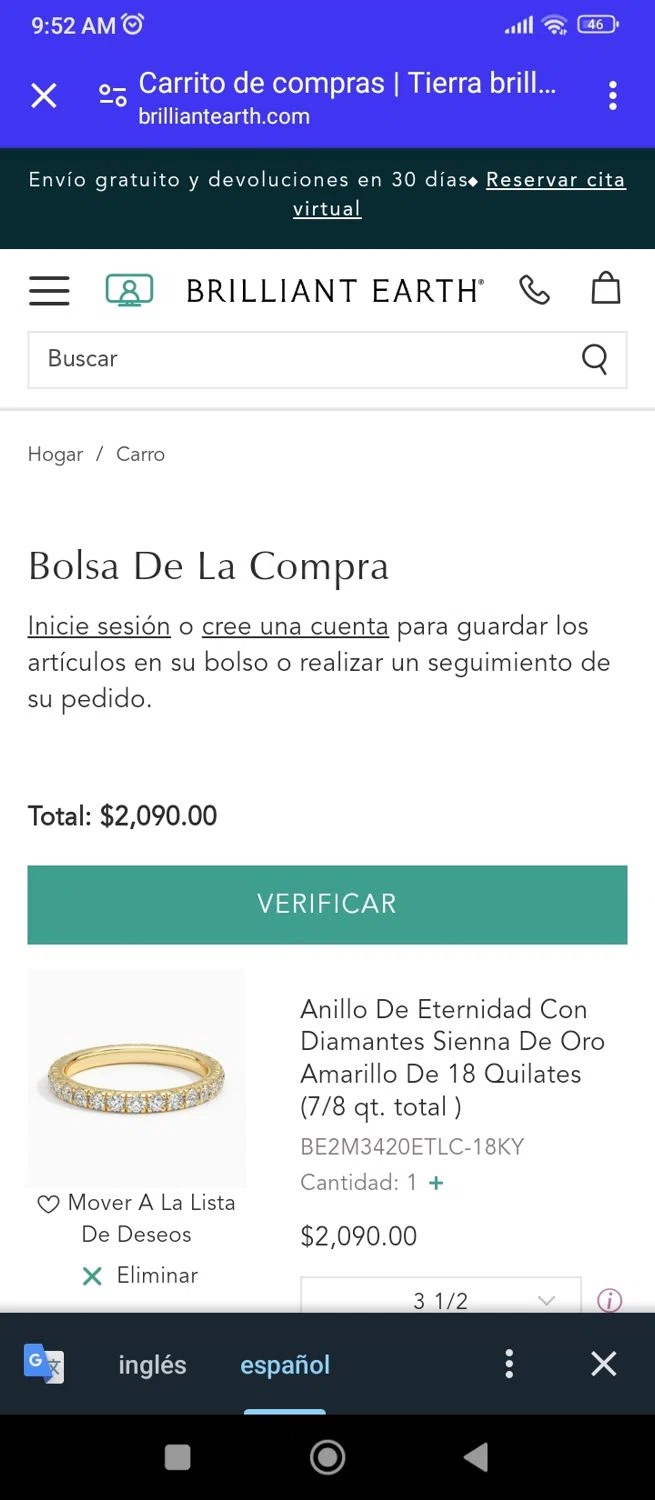Tap the Reservar cita virtual link

[x=555, y=181]
